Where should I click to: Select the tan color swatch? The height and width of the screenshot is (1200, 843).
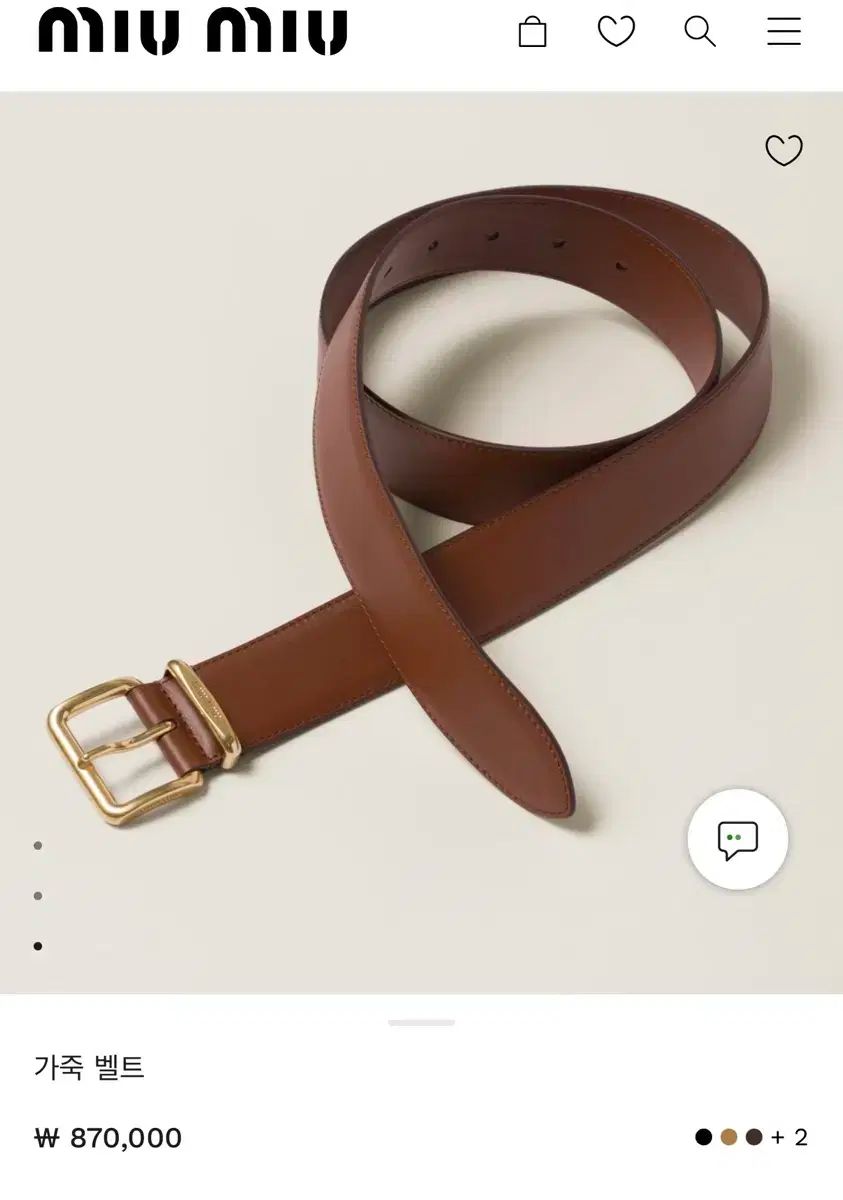point(729,1137)
